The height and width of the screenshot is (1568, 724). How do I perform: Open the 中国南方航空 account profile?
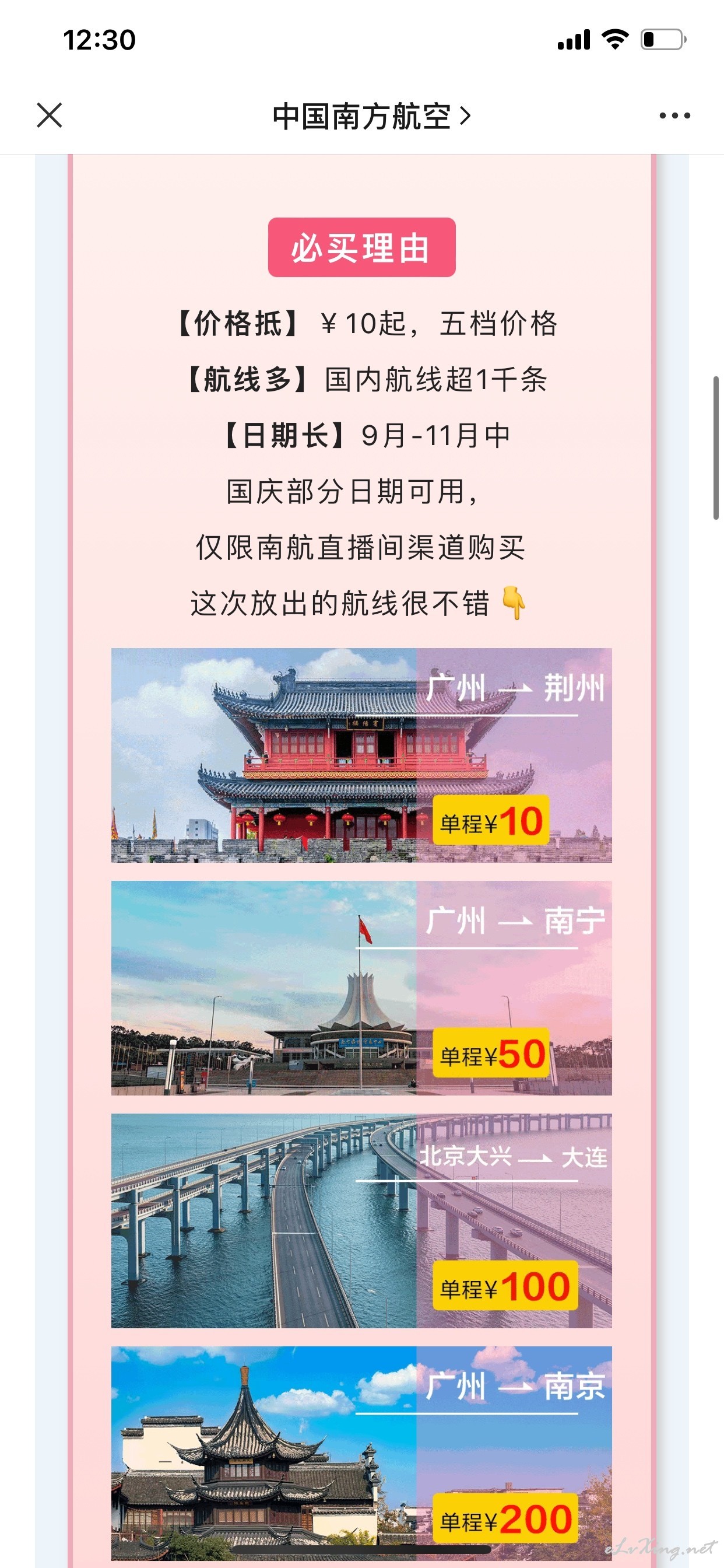[x=372, y=116]
